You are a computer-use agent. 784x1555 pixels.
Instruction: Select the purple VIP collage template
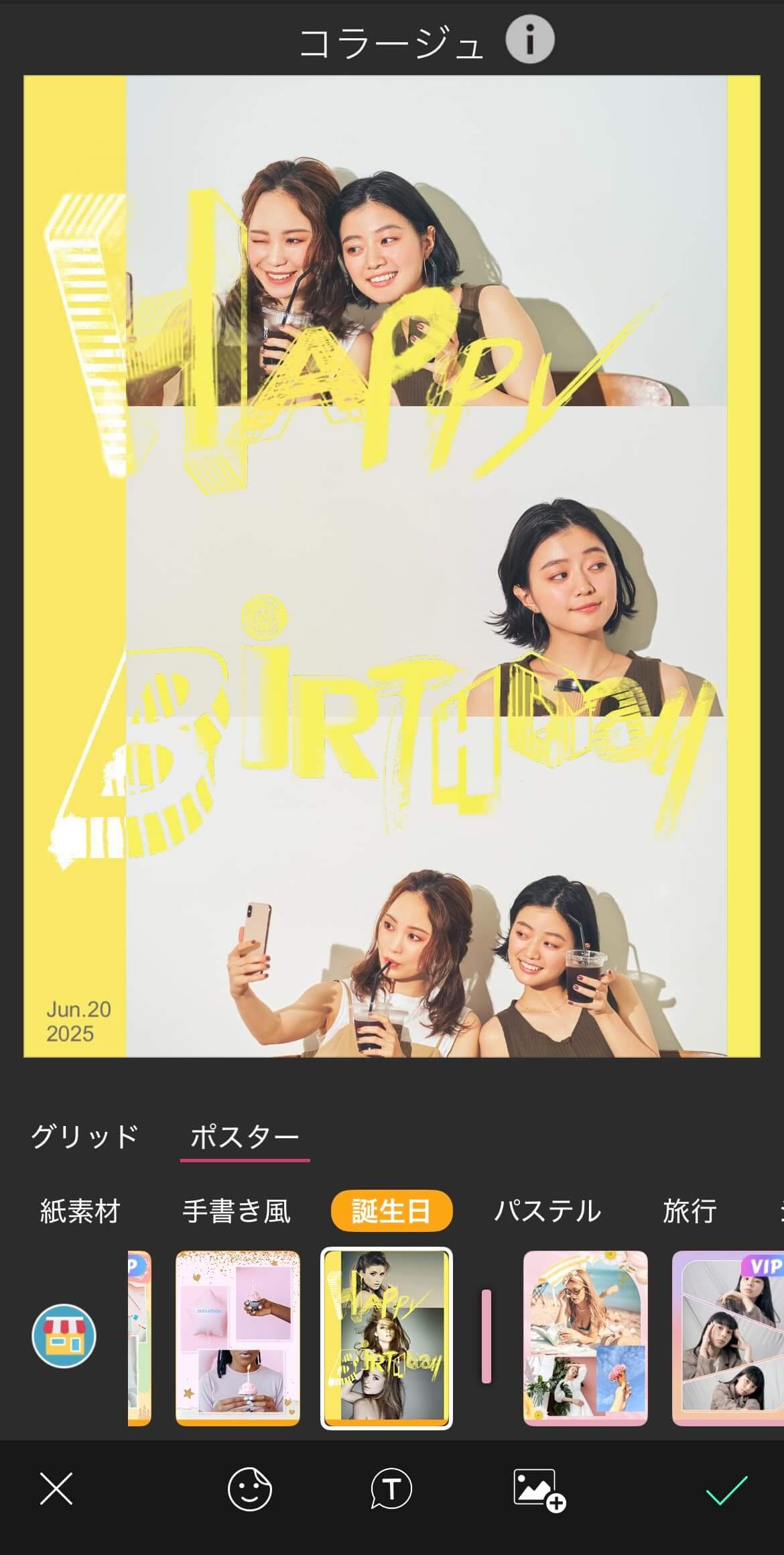pyautogui.click(x=727, y=1337)
